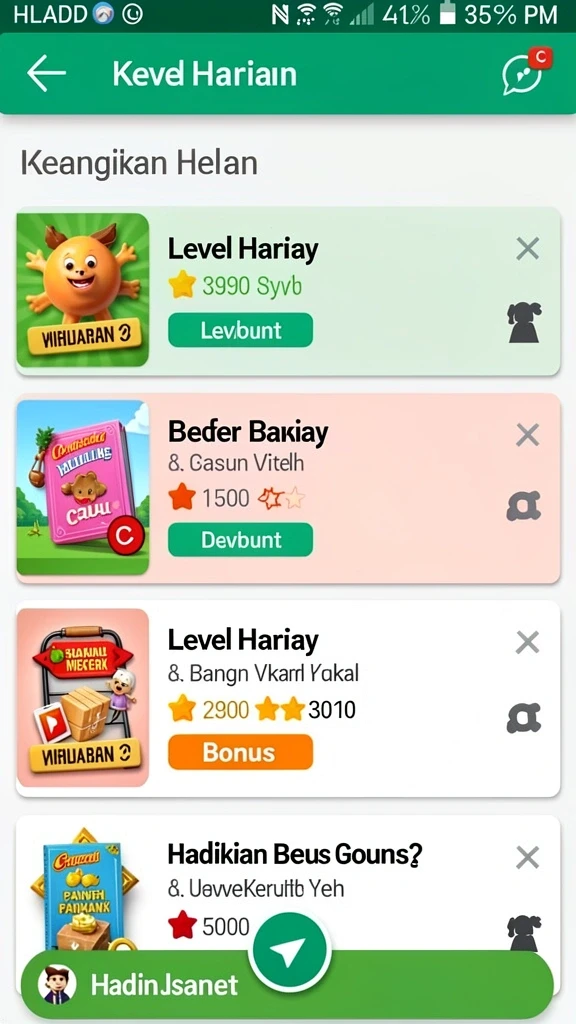The width and height of the screenshot is (576, 1024).
Task: Tap the silhouette icon on the 3990 card
Action: [524, 322]
